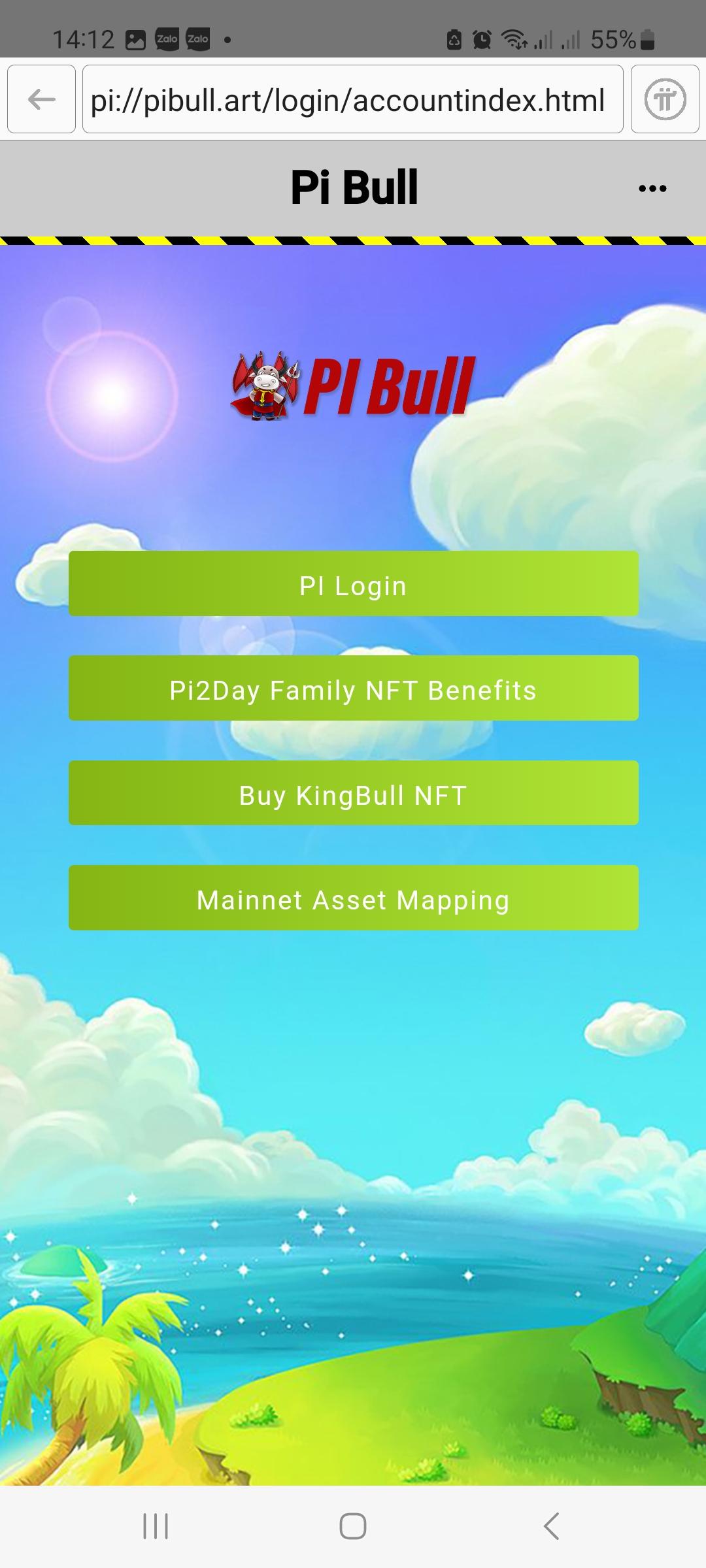
Task: Open the three-dot overflow menu
Action: coord(652,188)
